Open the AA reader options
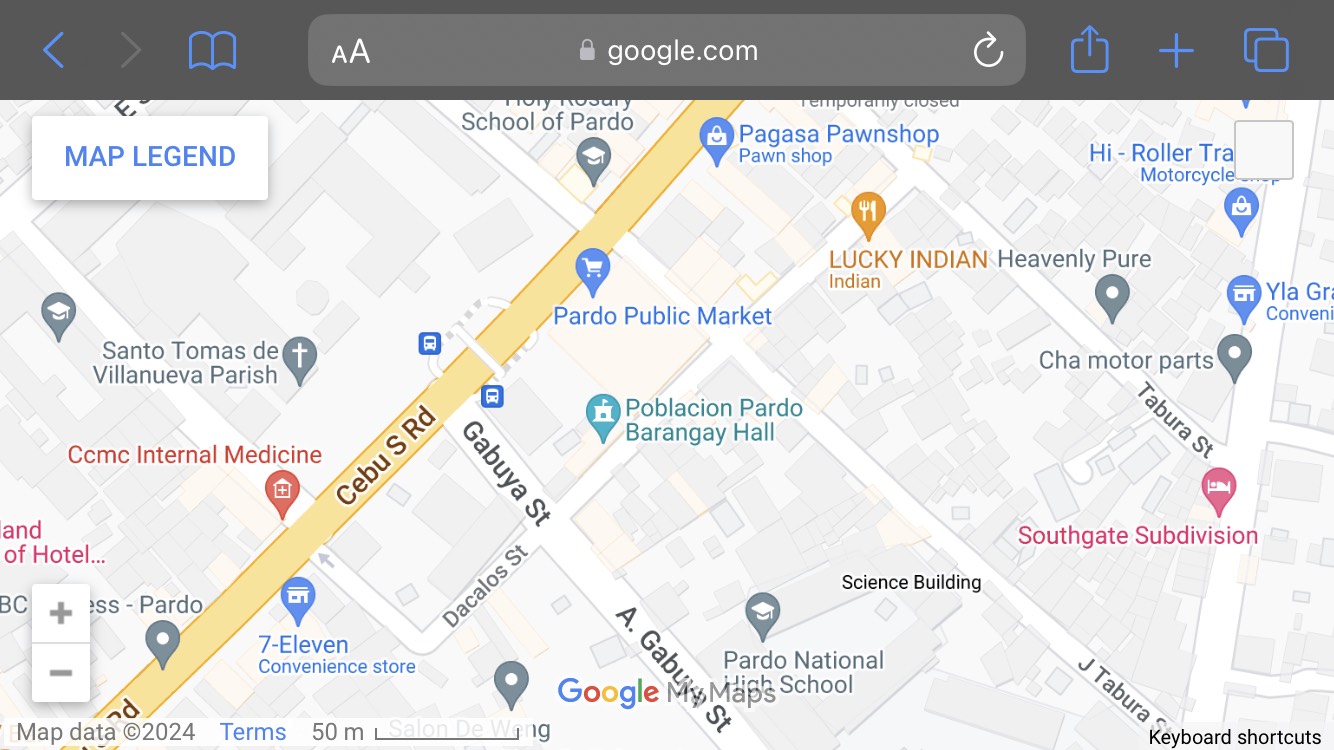The width and height of the screenshot is (1334, 750). [351, 51]
